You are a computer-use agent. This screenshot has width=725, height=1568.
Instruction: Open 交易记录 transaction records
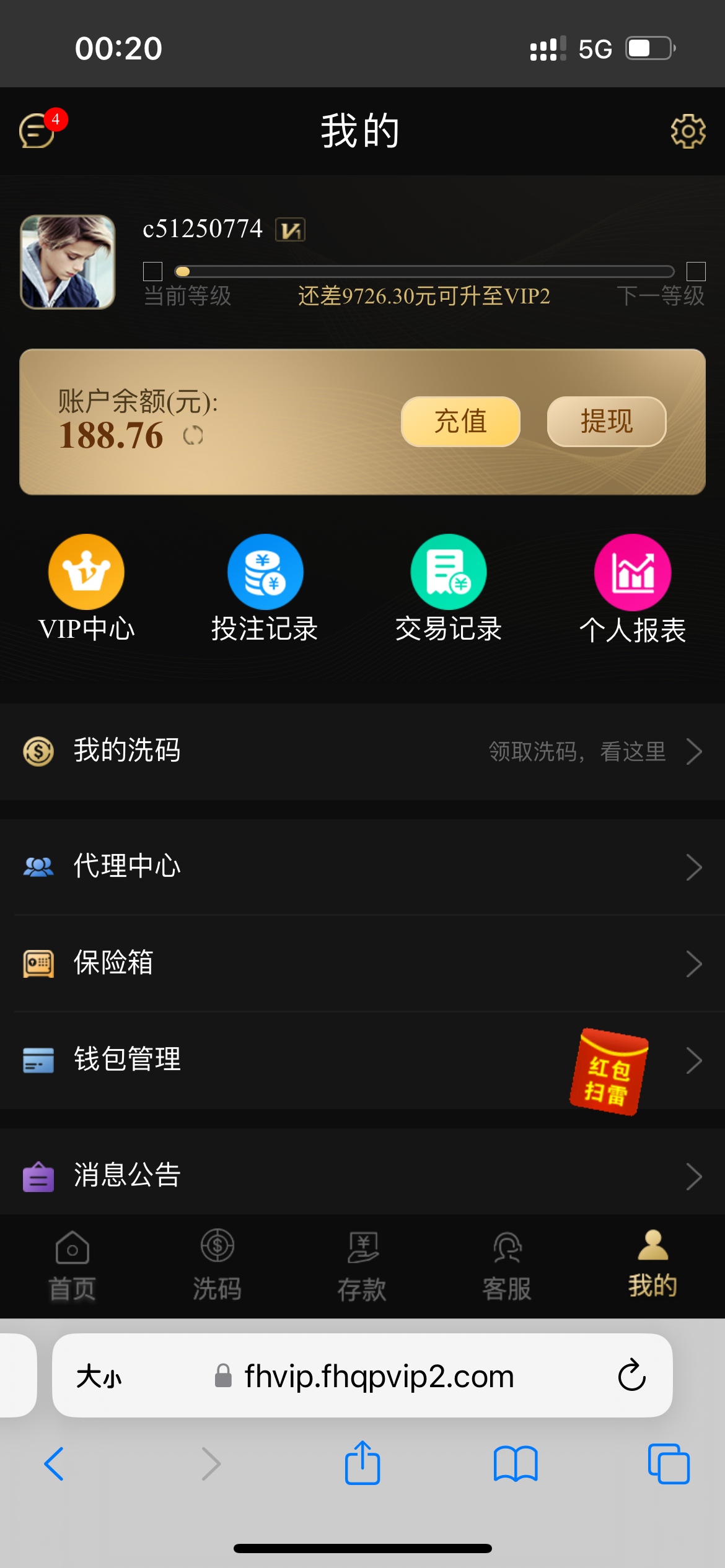pos(449,588)
